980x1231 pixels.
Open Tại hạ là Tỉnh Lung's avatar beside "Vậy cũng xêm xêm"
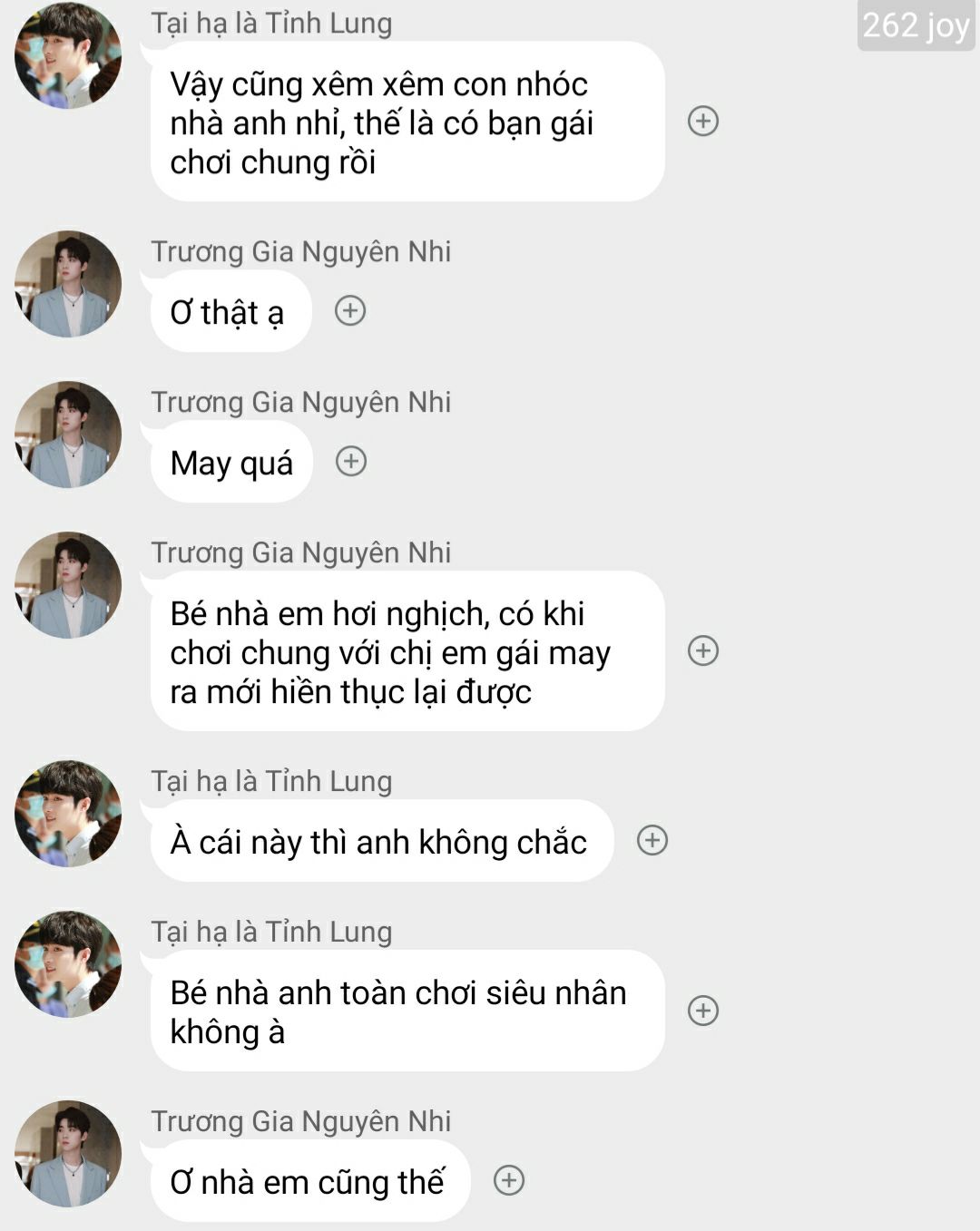tap(68, 55)
